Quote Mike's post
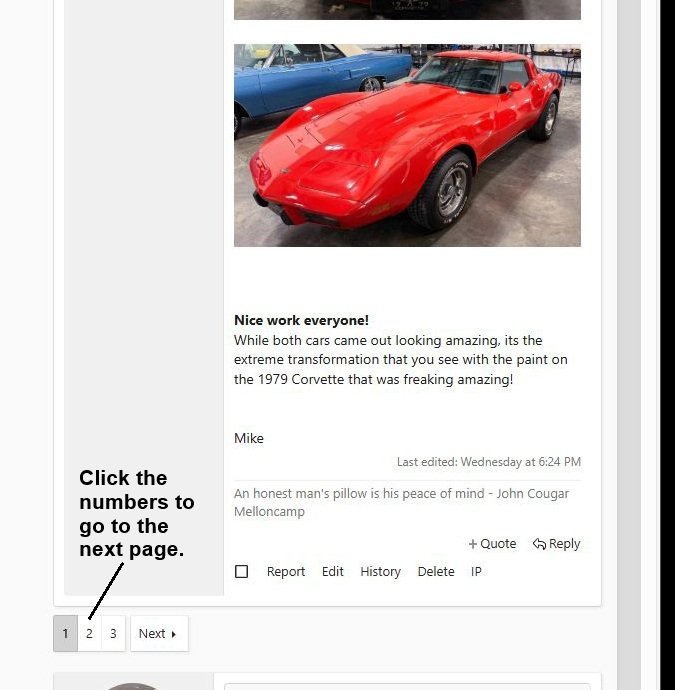Screen dimensions: 675x690 tap(492, 544)
